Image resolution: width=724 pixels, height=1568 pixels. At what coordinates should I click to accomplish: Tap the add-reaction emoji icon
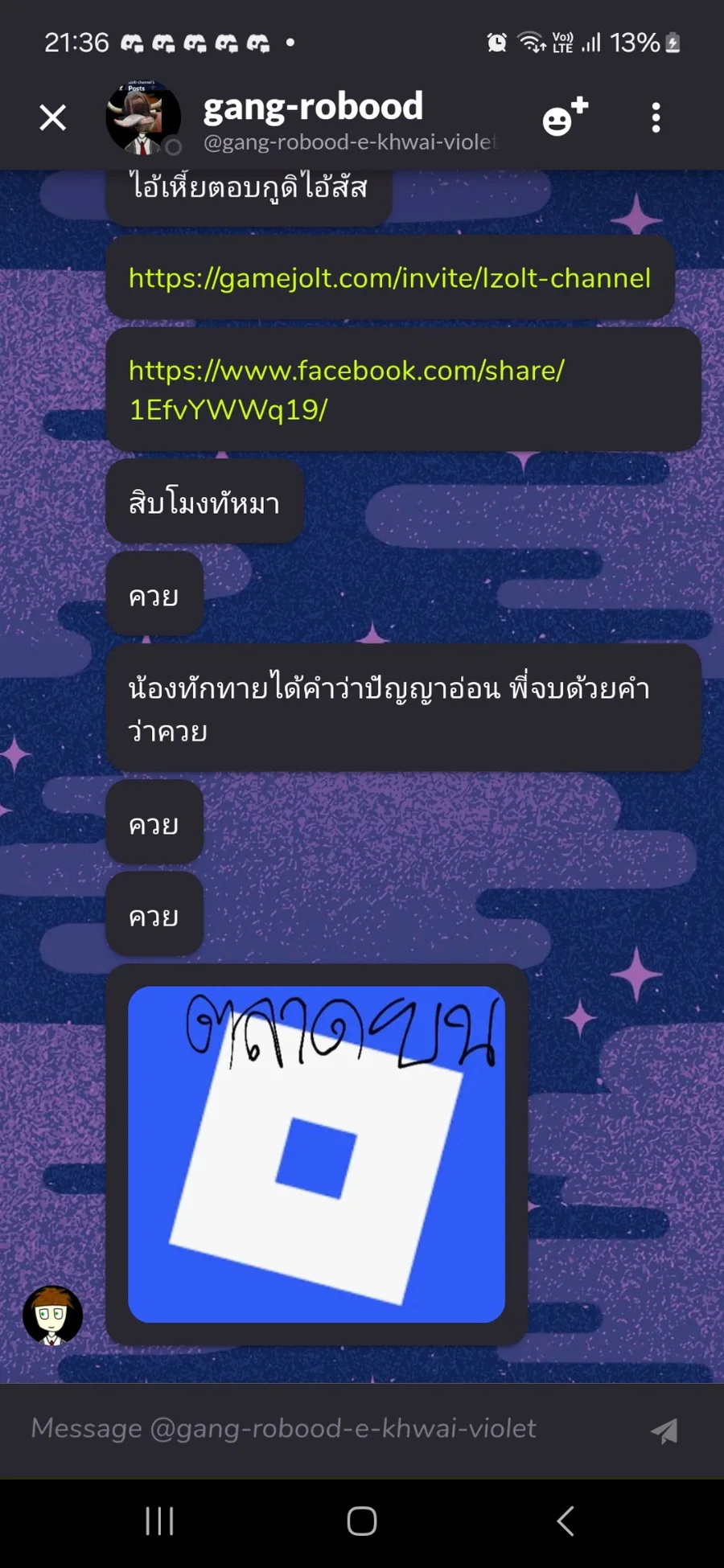pyautogui.click(x=566, y=117)
